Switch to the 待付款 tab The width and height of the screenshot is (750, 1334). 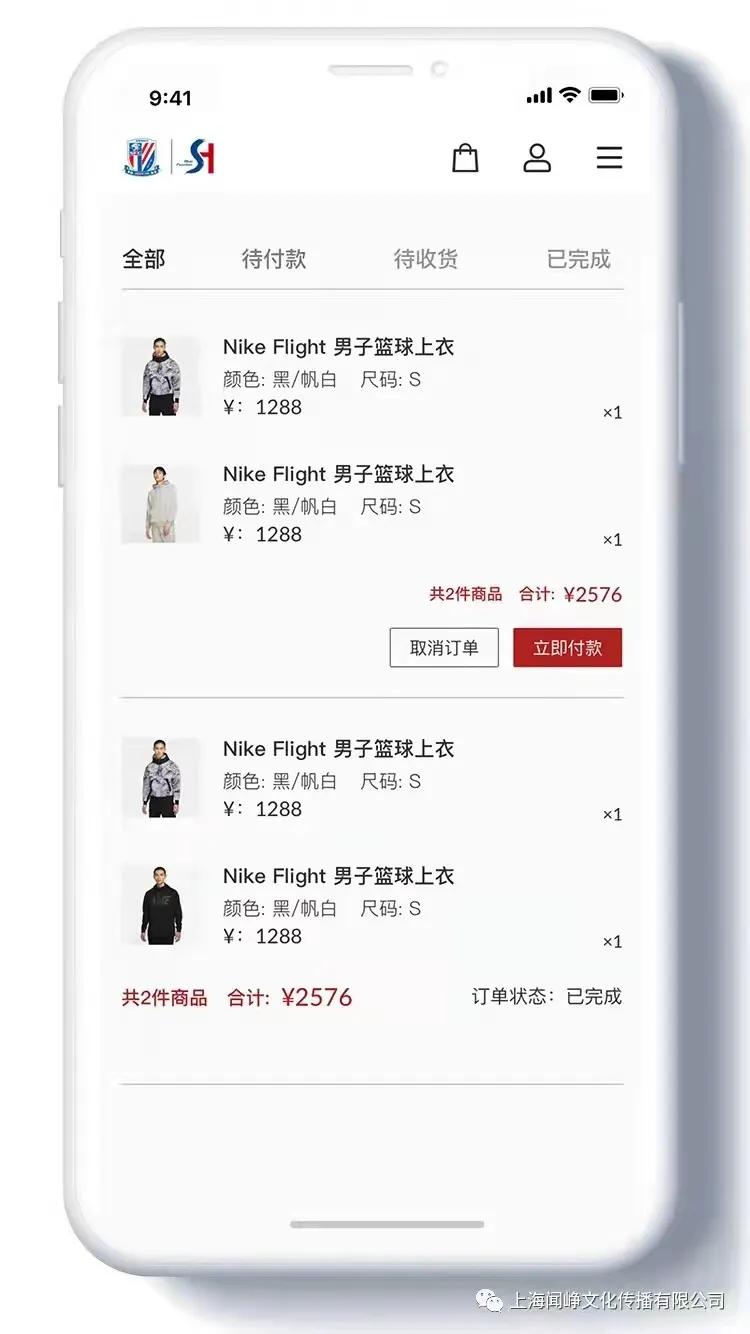point(274,259)
